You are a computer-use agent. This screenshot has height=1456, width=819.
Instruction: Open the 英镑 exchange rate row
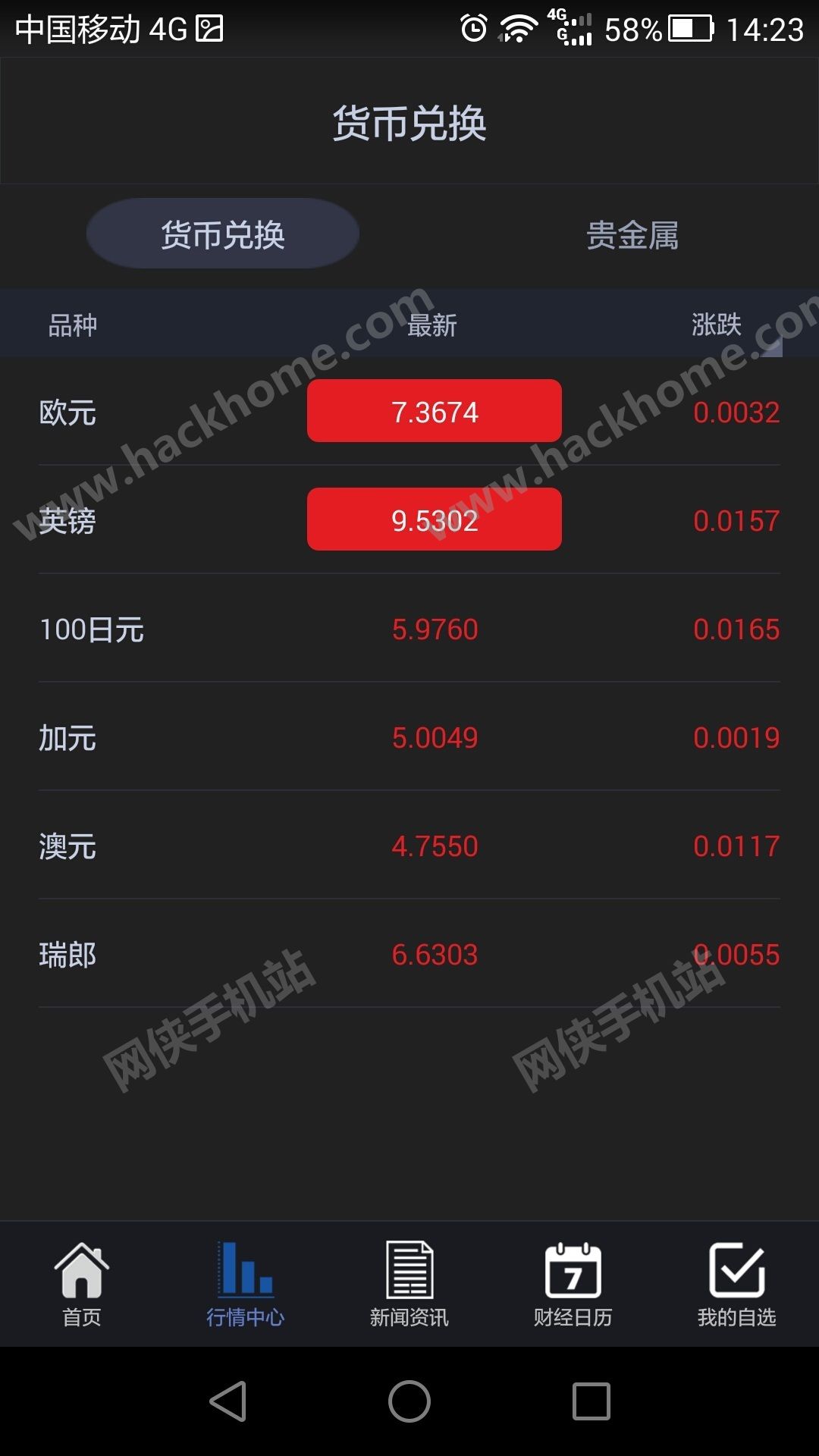[x=409, y=520]
